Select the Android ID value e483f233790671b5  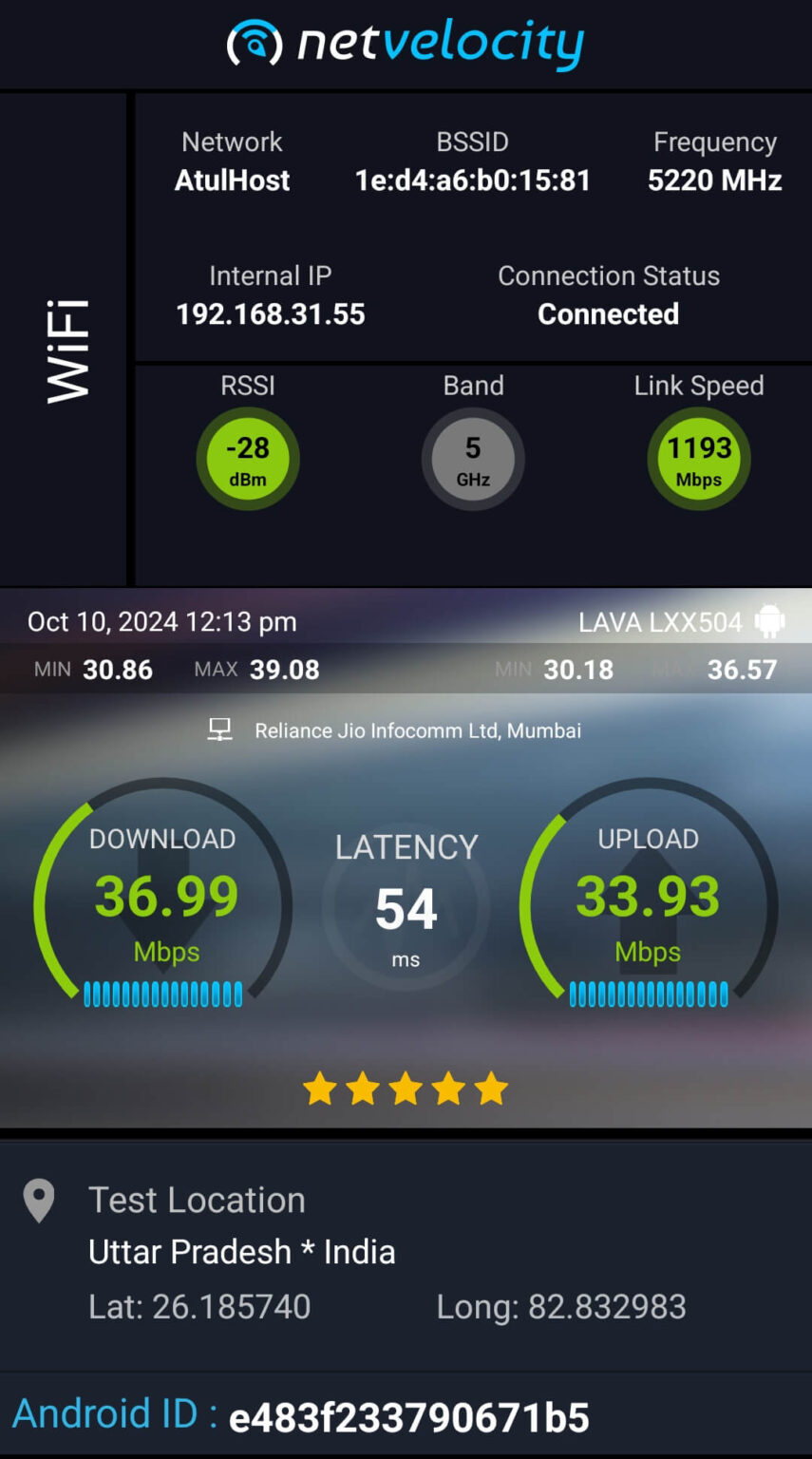coord(406,1417)
